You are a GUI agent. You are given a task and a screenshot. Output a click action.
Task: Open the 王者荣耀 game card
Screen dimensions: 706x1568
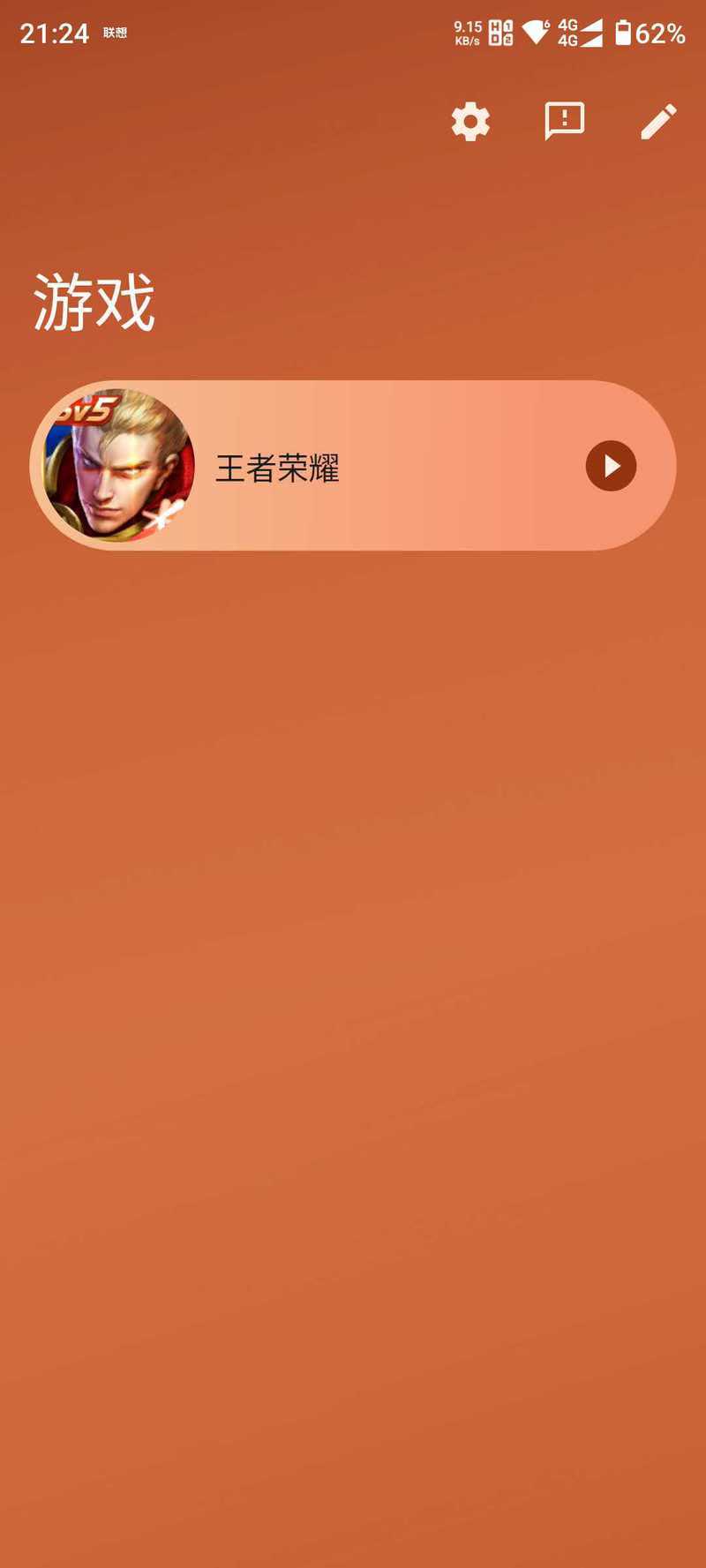click(353, 466)
